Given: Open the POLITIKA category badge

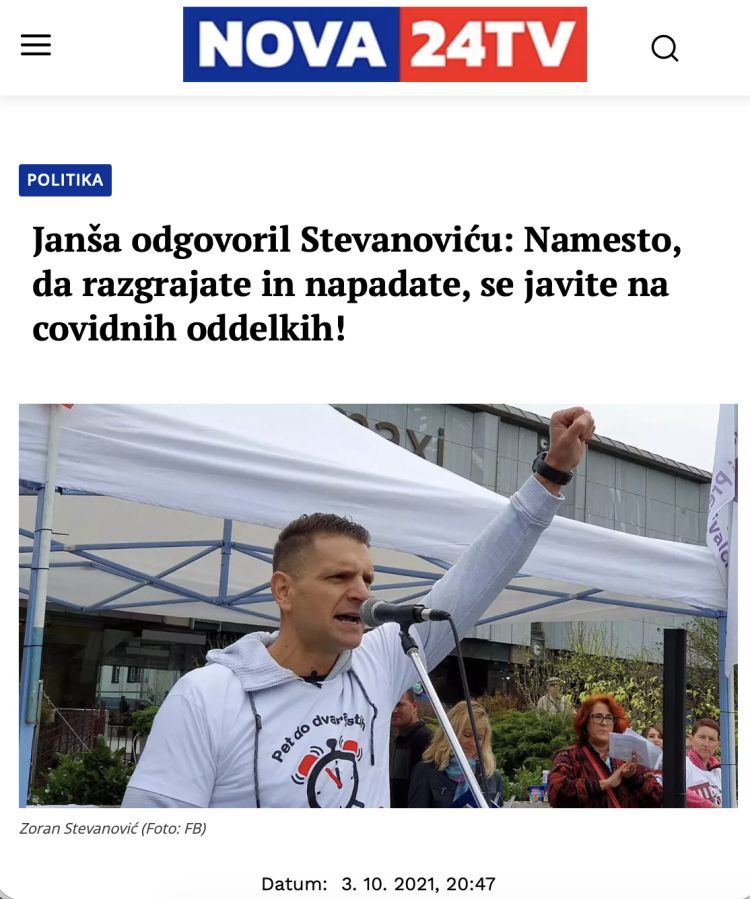Looking at the screenshot, I should pyautogui.click(x=67, y=181).
